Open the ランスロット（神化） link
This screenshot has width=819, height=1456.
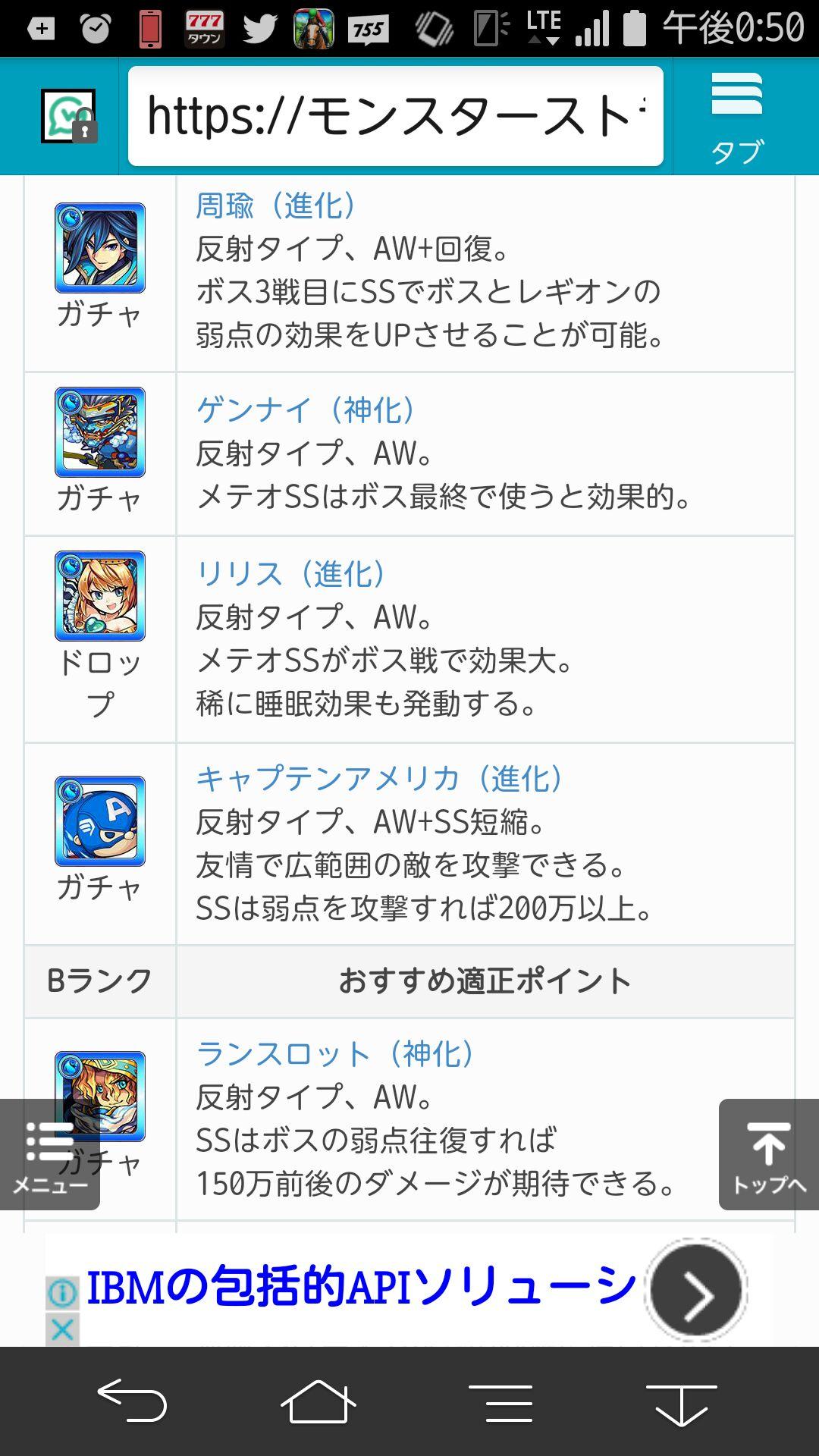(x=334, y=1054)
